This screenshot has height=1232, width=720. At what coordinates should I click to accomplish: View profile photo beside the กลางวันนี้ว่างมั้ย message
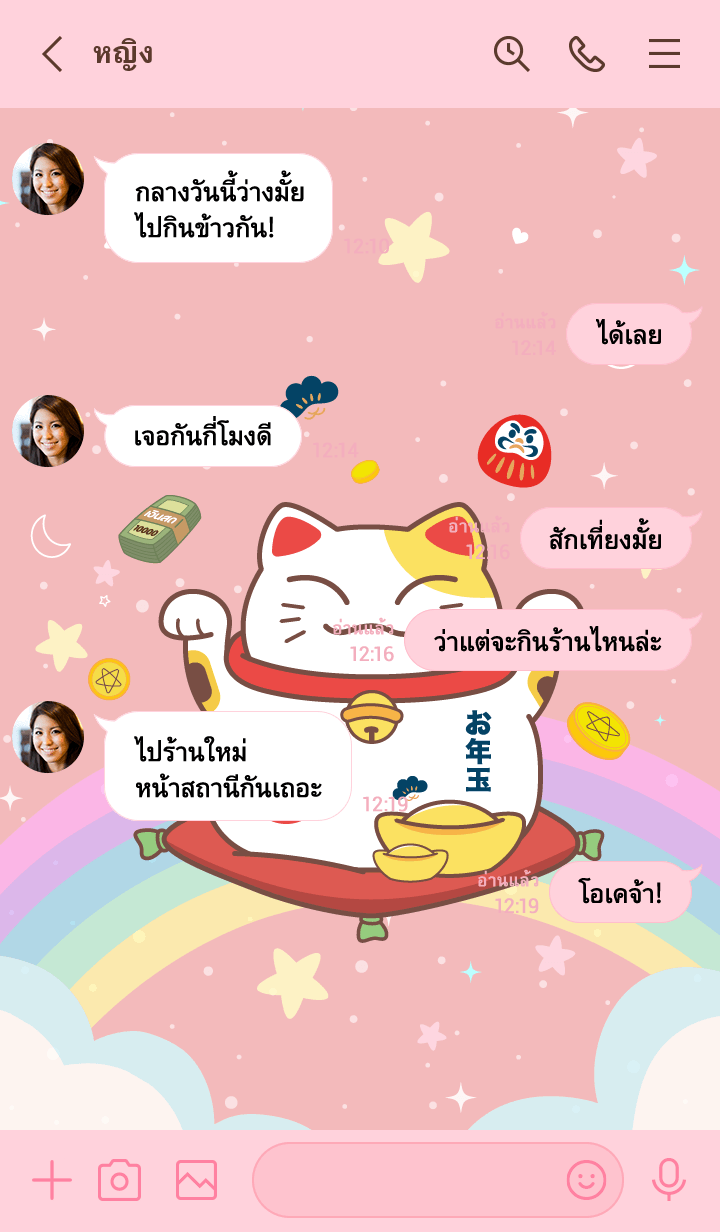48,179
